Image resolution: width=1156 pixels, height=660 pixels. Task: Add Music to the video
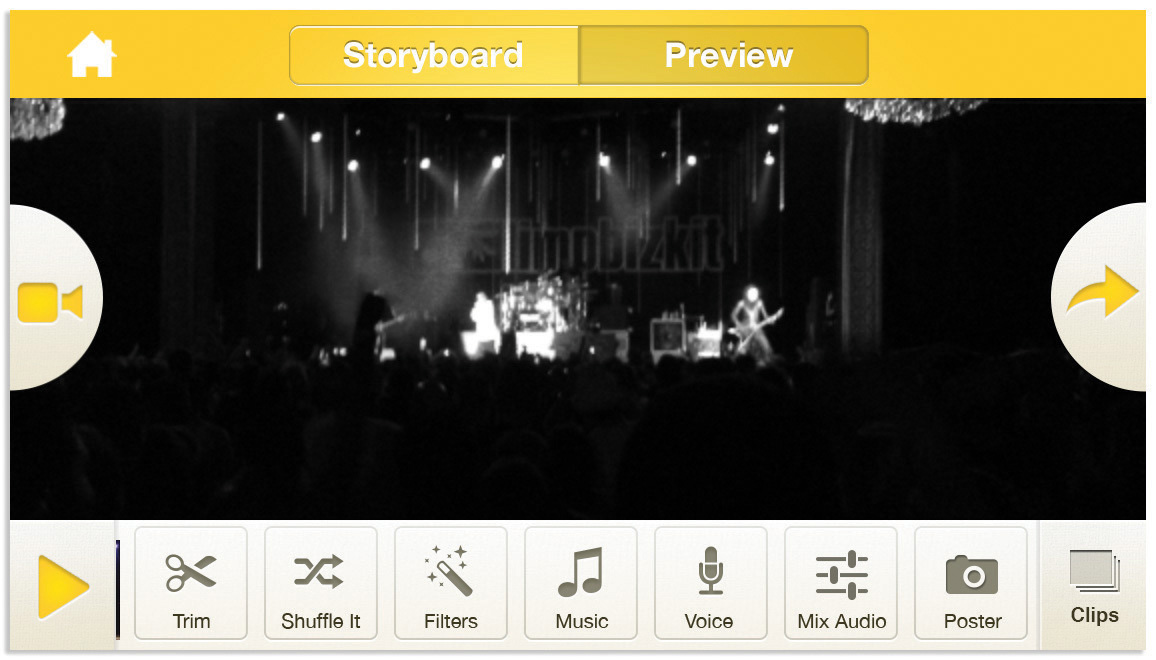581,584
